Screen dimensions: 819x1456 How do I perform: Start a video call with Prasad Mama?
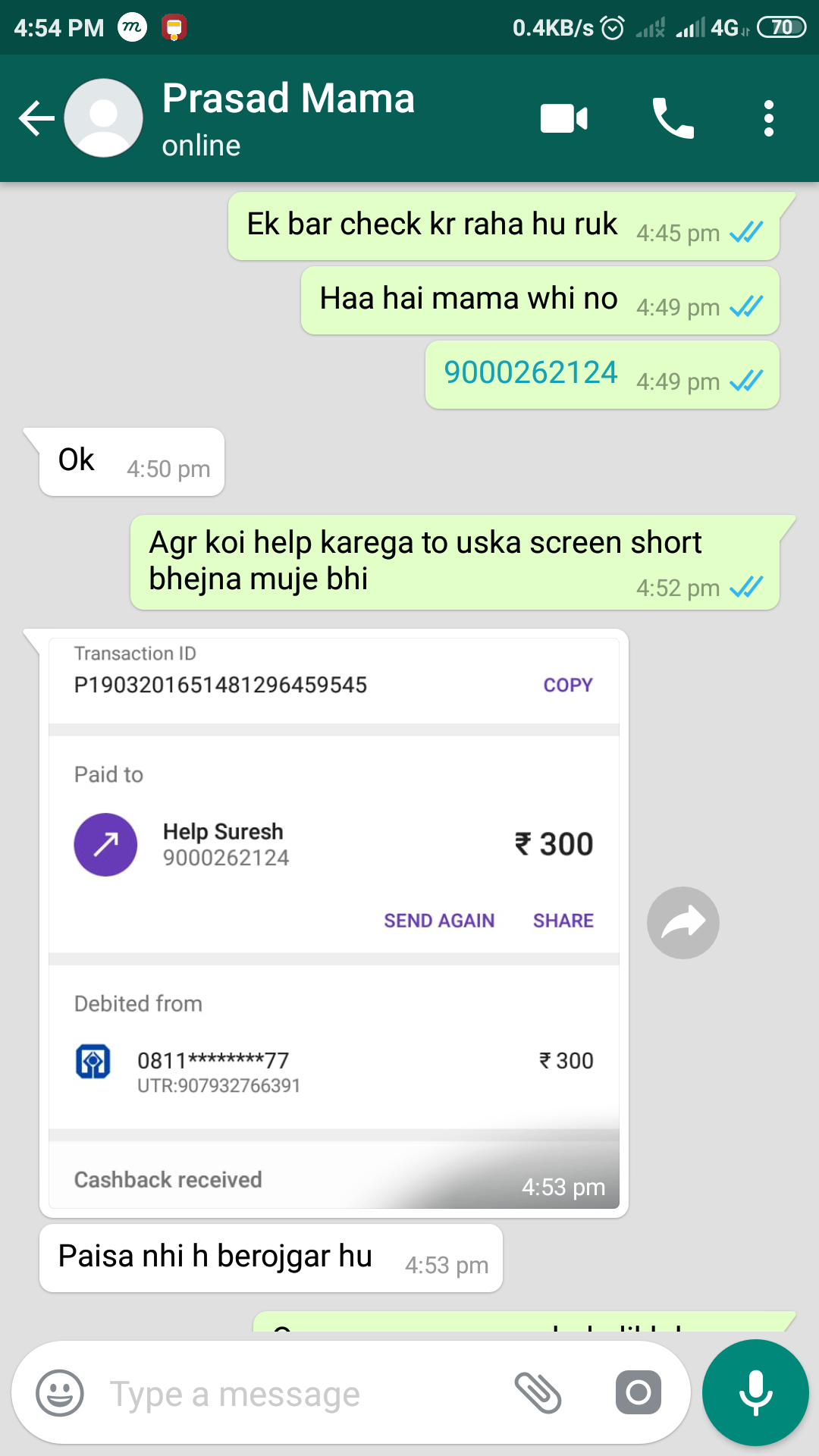click(x=563, y=119)
